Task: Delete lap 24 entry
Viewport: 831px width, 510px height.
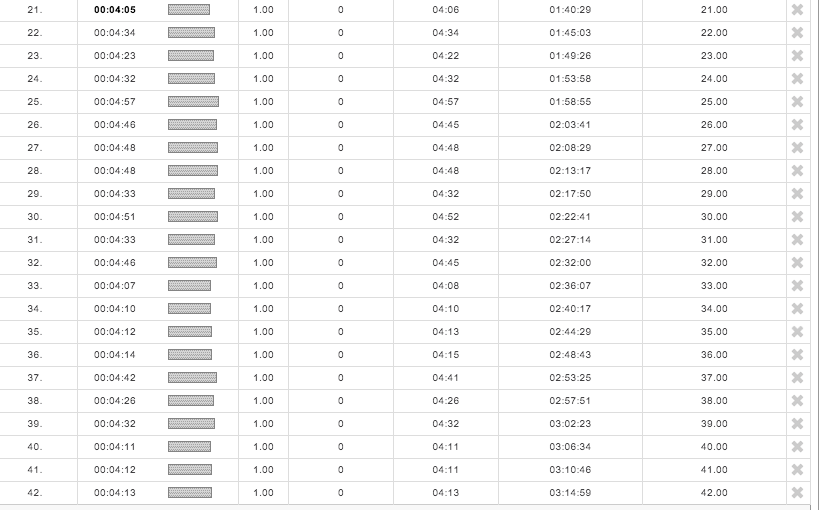Action: coord(797,78)
